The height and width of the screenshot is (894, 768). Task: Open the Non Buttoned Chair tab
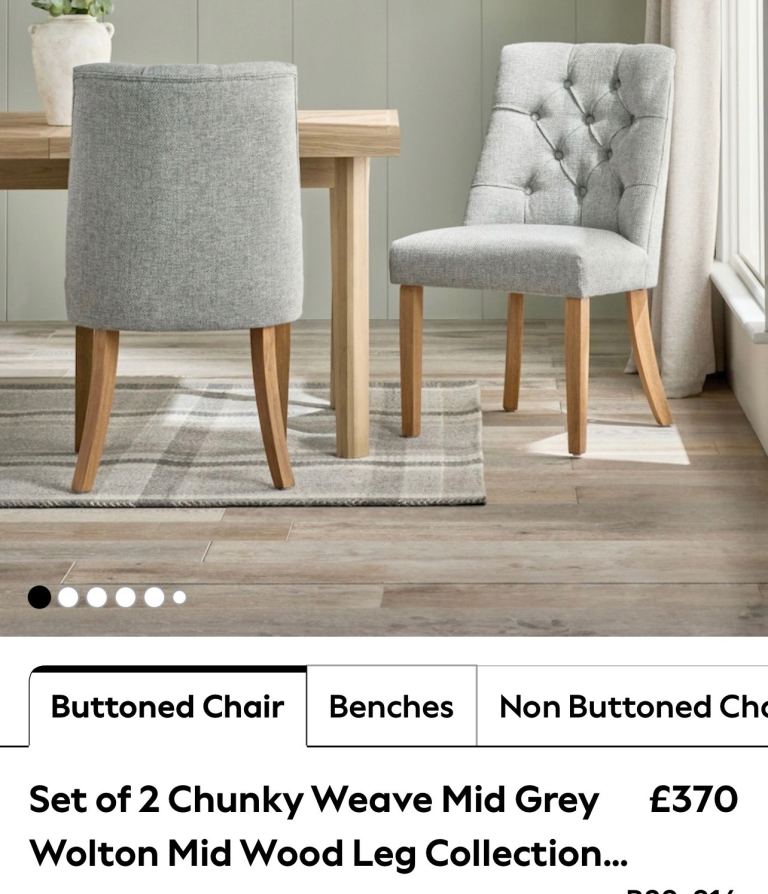632,706
